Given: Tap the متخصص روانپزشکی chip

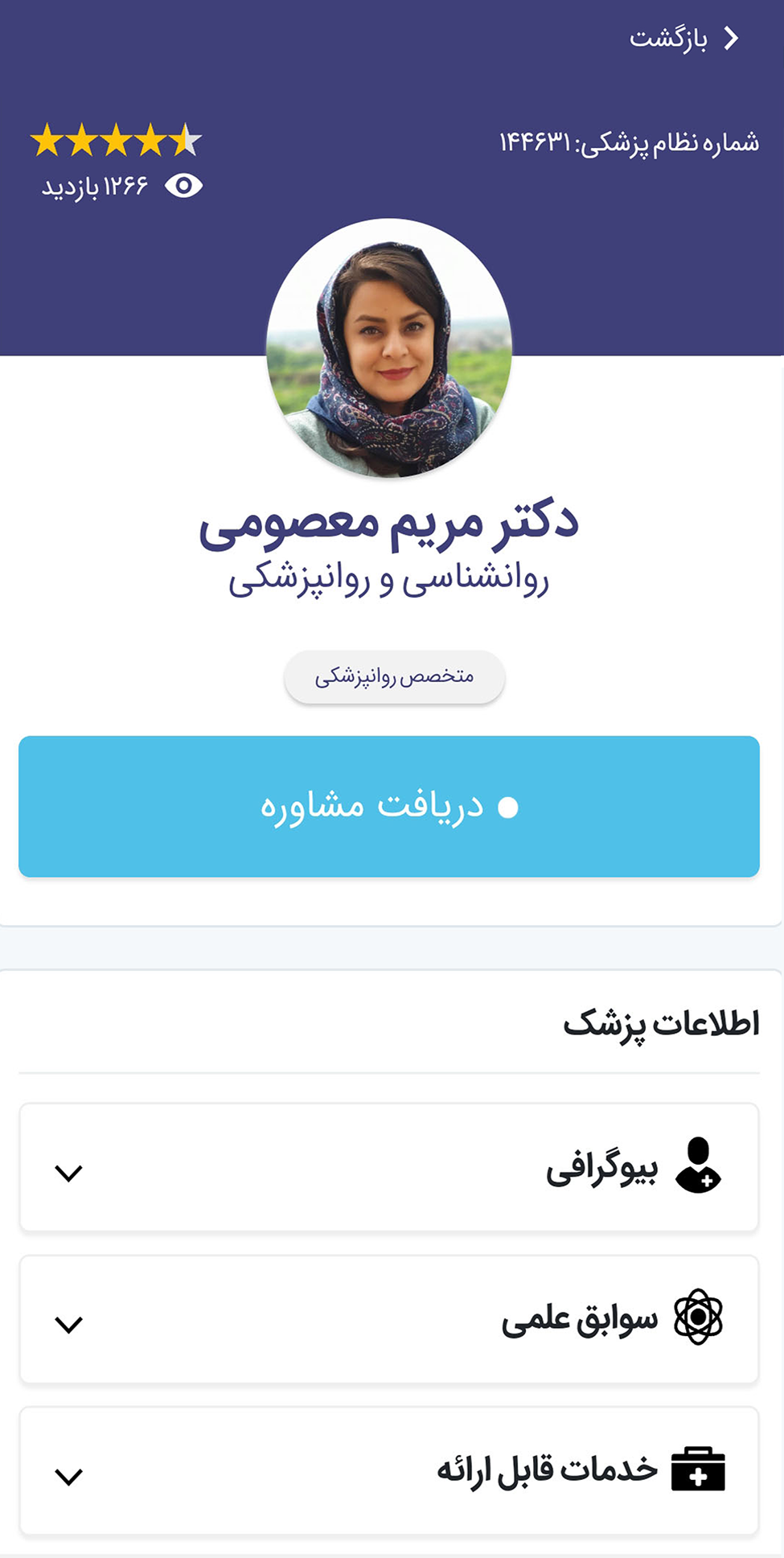Looking at the screenshot, I should 394,677.
